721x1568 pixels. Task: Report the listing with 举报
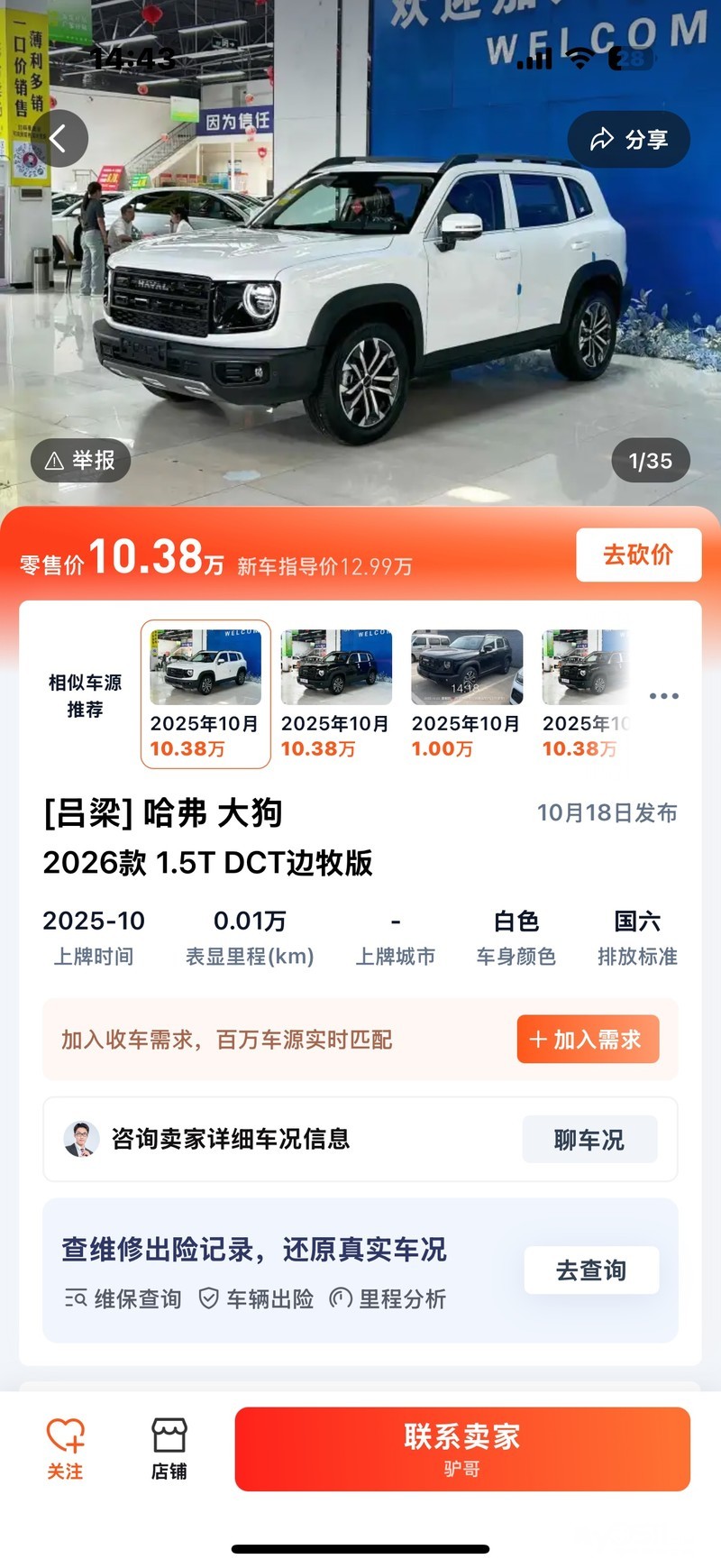[80, 461]
